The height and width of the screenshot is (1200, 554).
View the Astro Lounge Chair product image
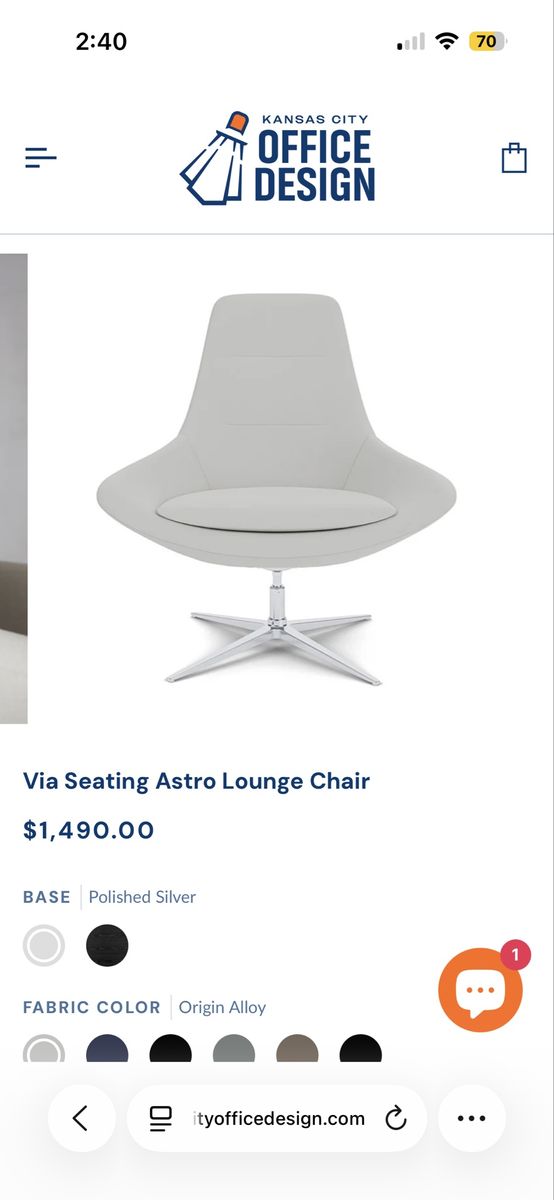pos(277,488)
